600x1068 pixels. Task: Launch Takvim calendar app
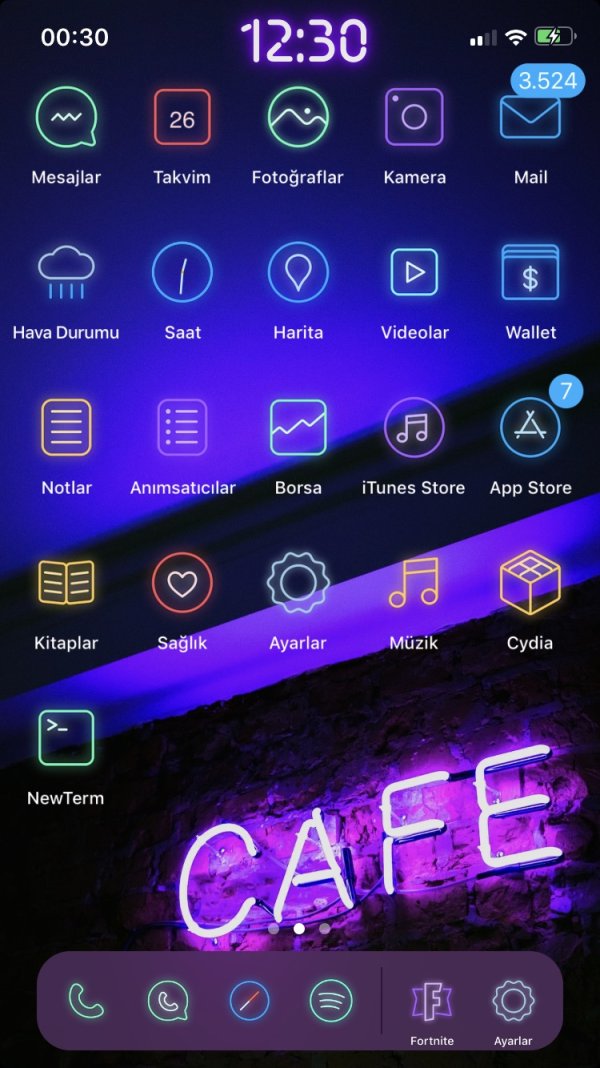pyautogui.click(x=182, y=118)
